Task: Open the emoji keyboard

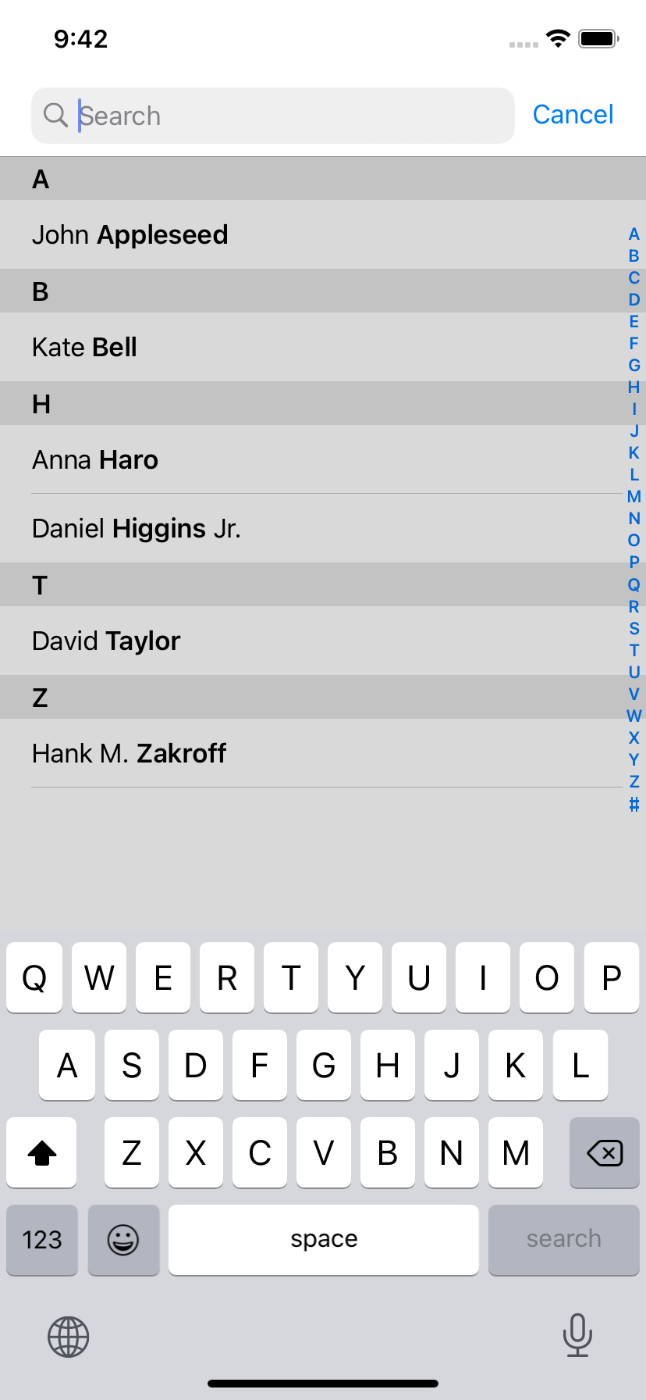Action: pos(123,1240)
